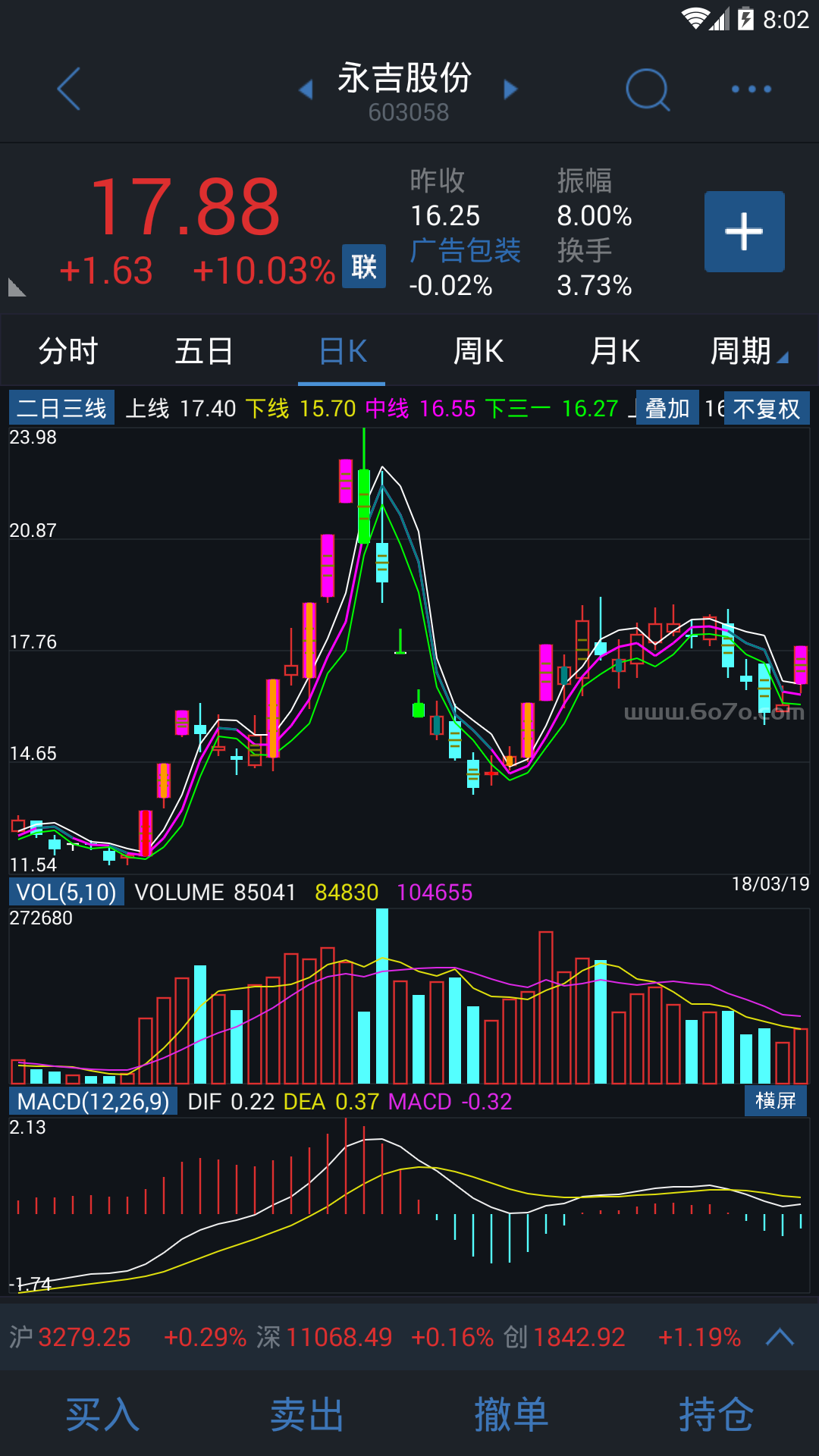Screen dimensions: 819x1456
Task: Change the 二日三线 indicator
Action: point(61,408)
